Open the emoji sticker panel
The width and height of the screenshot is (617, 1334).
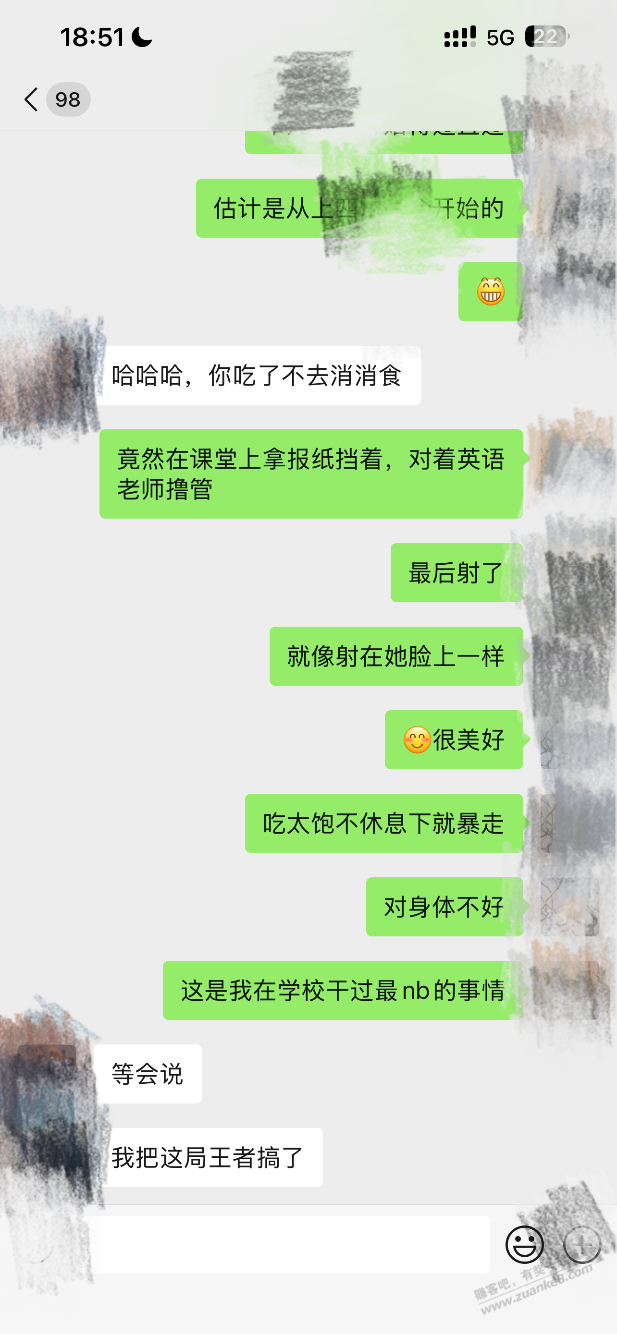524,1245
